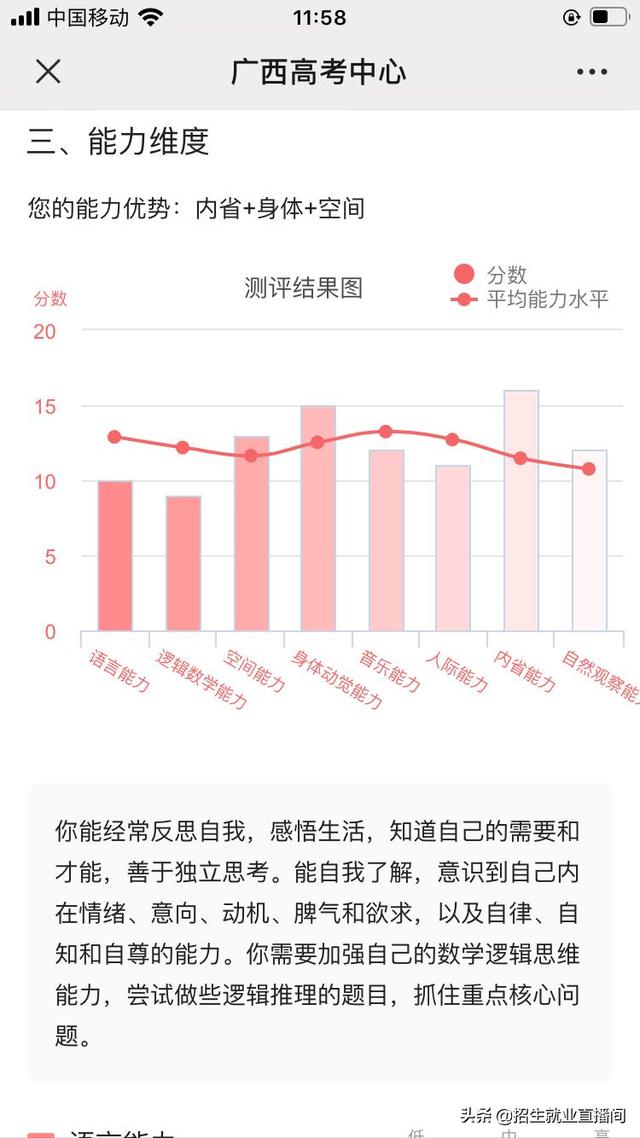The height and width of the screenshot is (1138, 640).
Task: Close the 广西高考中心 page
Action: click(x=48, y=72)
